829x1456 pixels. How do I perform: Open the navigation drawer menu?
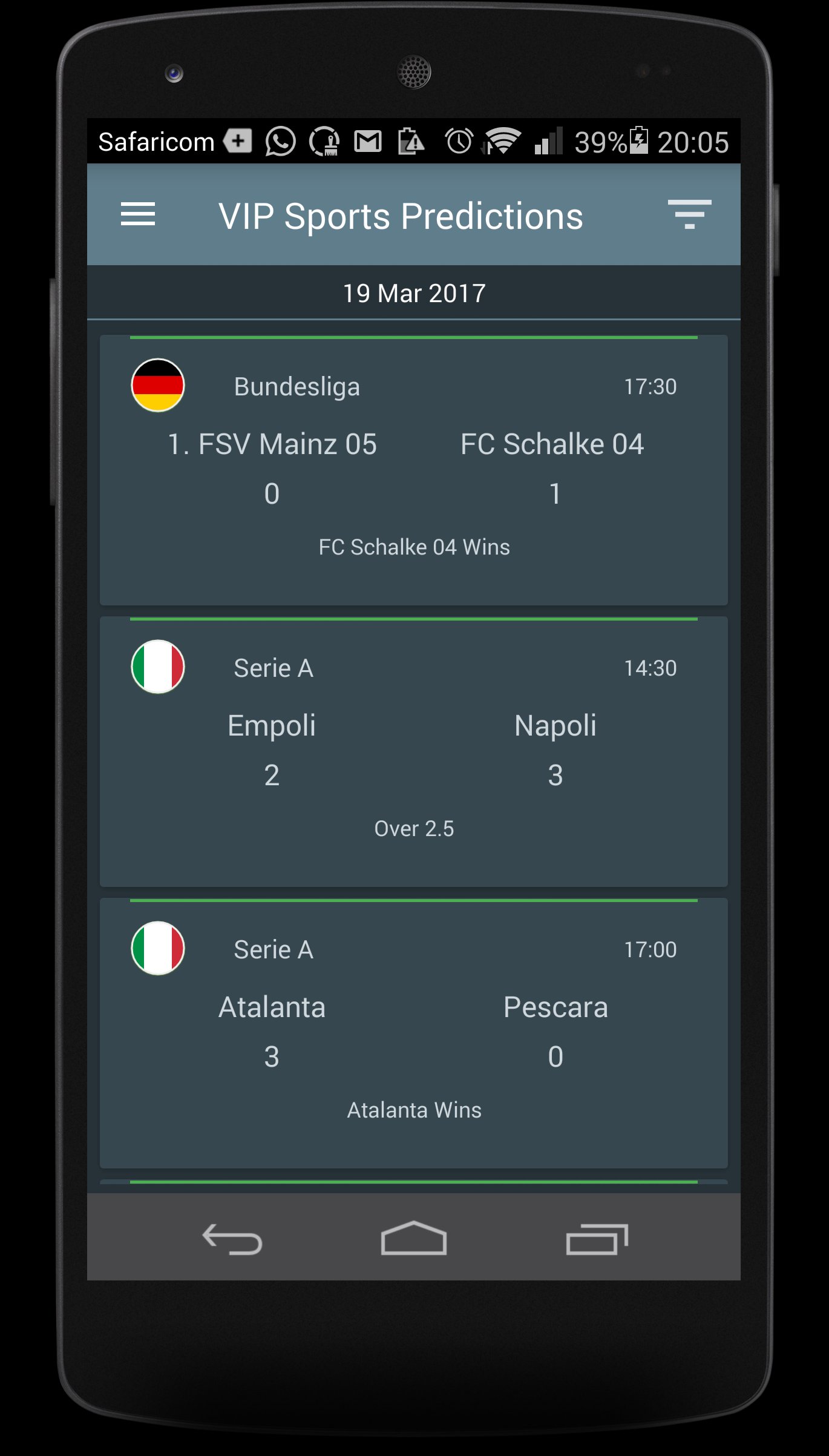[x=138, y=216]
